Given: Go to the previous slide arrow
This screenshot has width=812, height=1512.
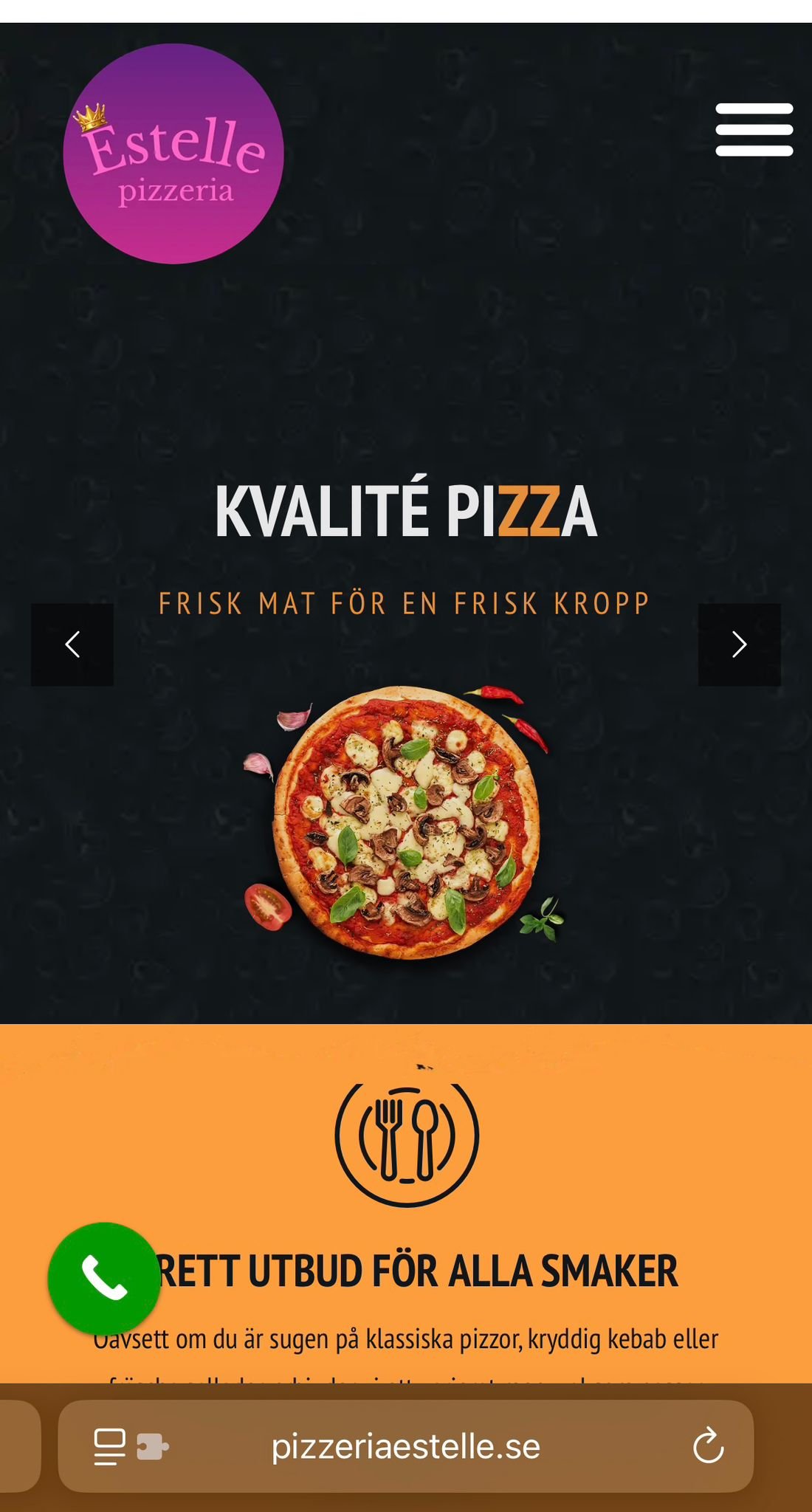Looking at the screenshot, I should click(72, 645).
